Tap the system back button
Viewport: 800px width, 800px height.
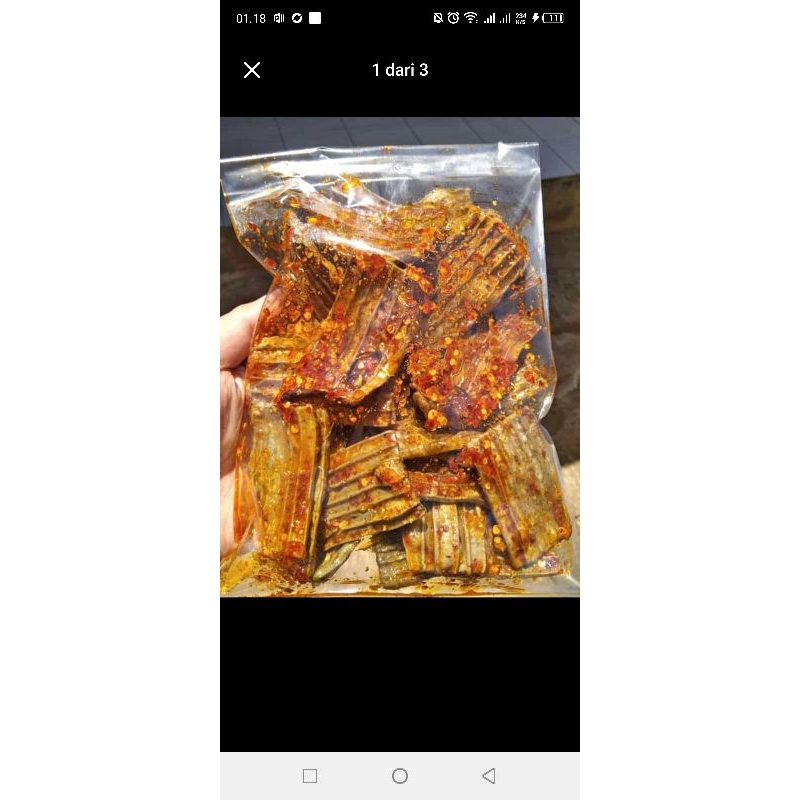click(x=488, y=776)
